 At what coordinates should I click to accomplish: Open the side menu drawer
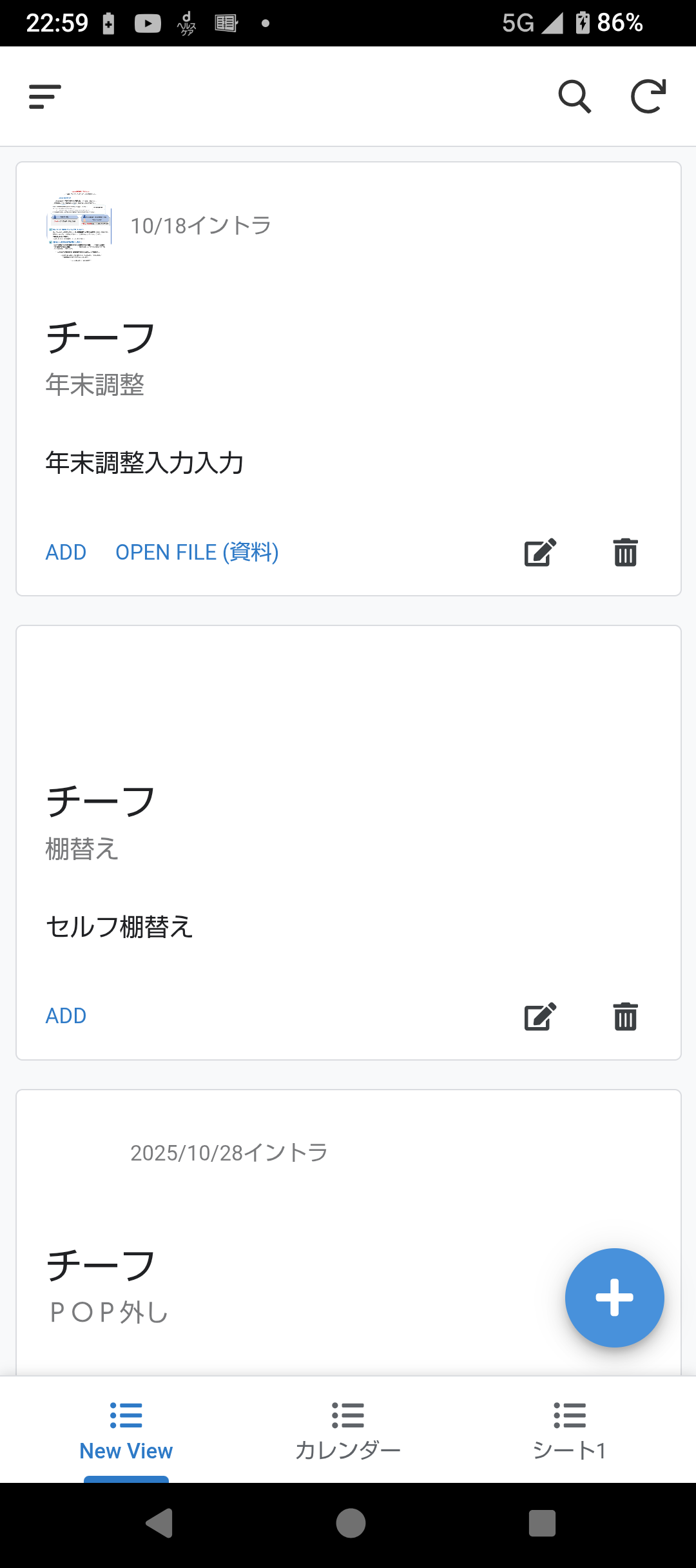point(45,97)
